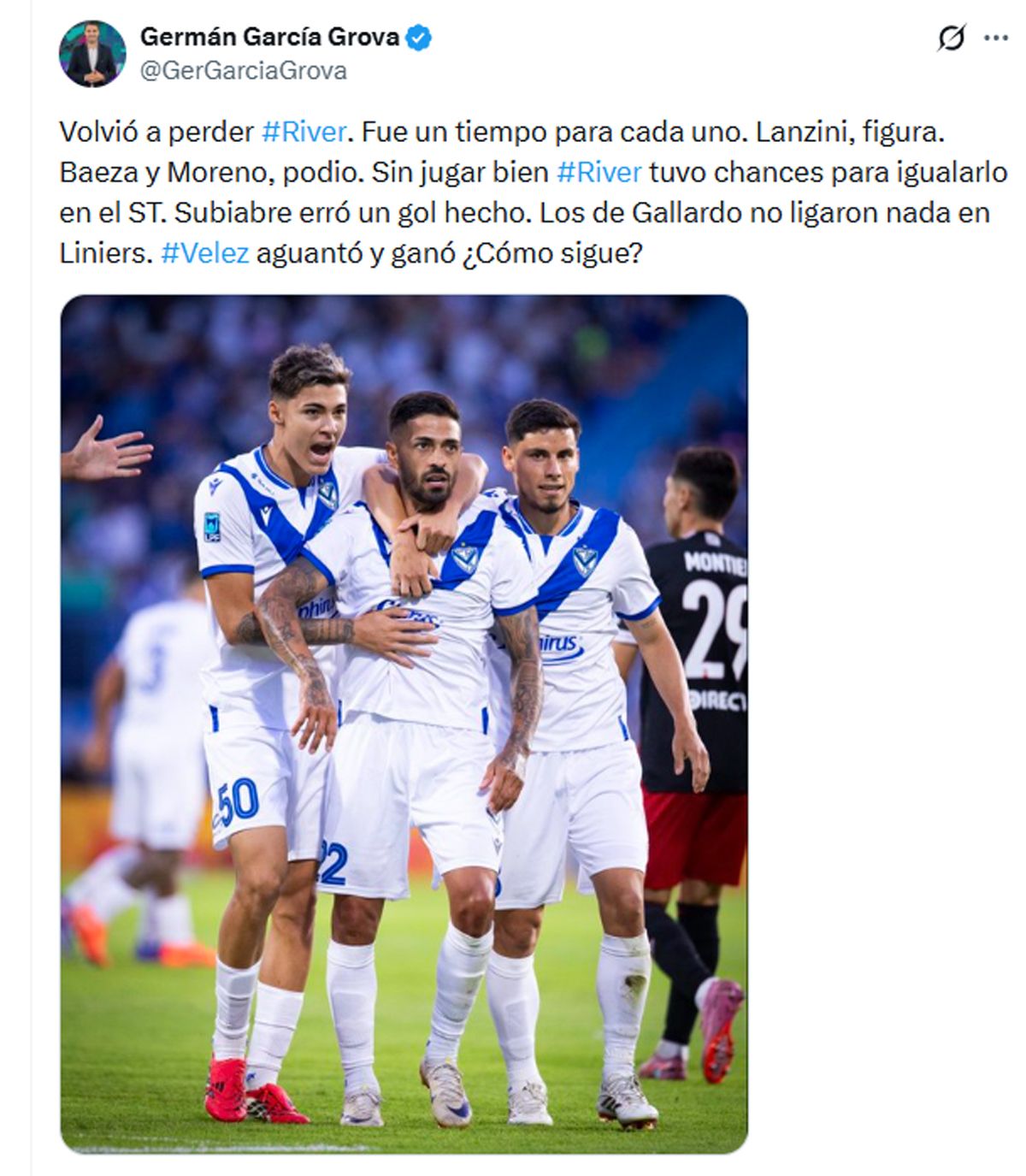Open the first #River hashtag
The width and height of the screenshot is (1026, 1176).
click(304, 132)
